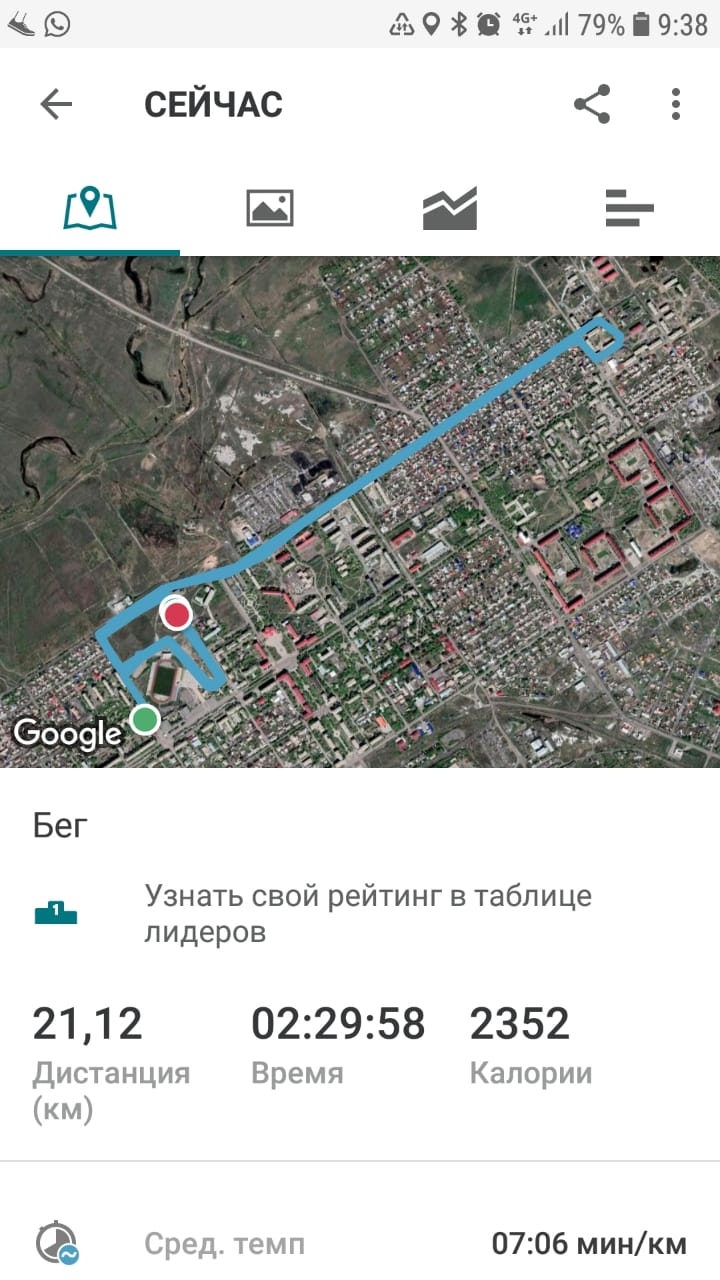Viewport: 720px width, 1280px height.
Task: Go back using the arrow icon
Action: 56,104
